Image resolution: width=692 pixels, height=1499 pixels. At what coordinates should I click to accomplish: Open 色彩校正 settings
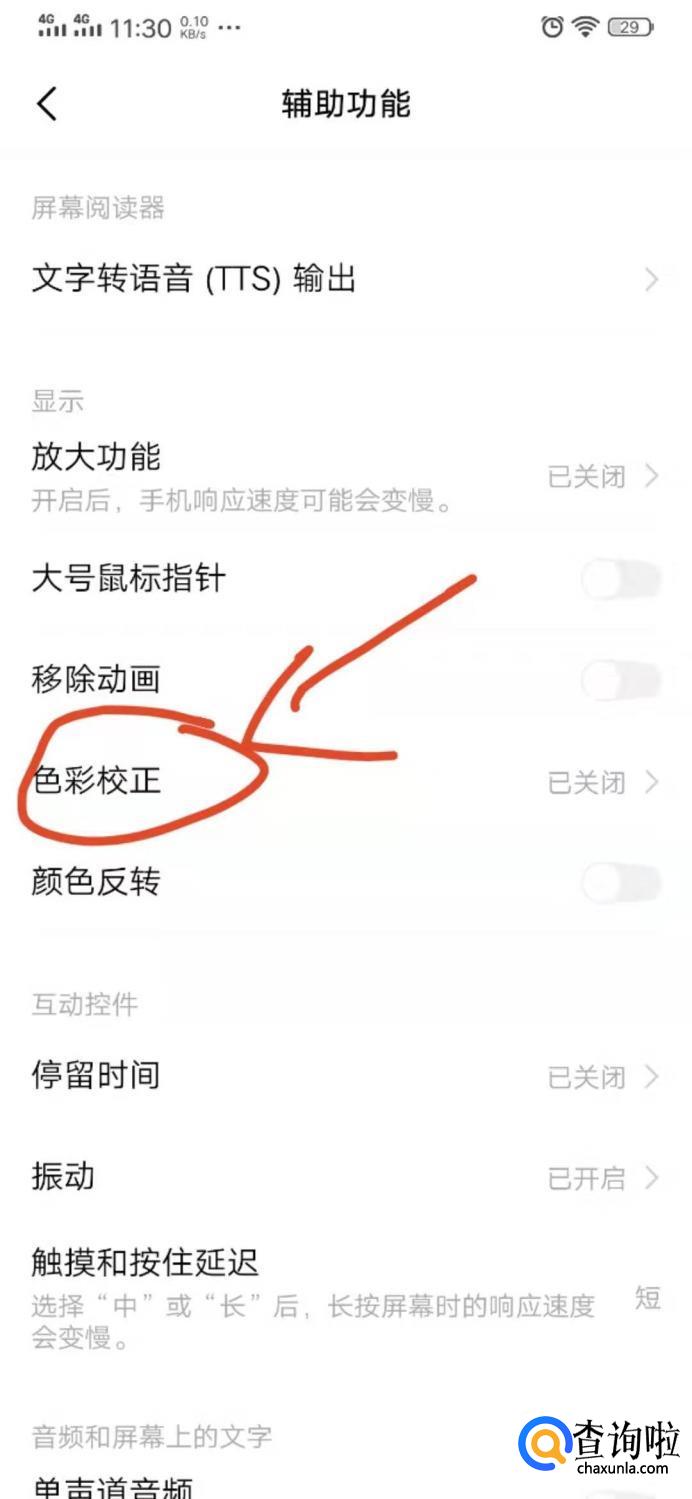click(345, 782)
